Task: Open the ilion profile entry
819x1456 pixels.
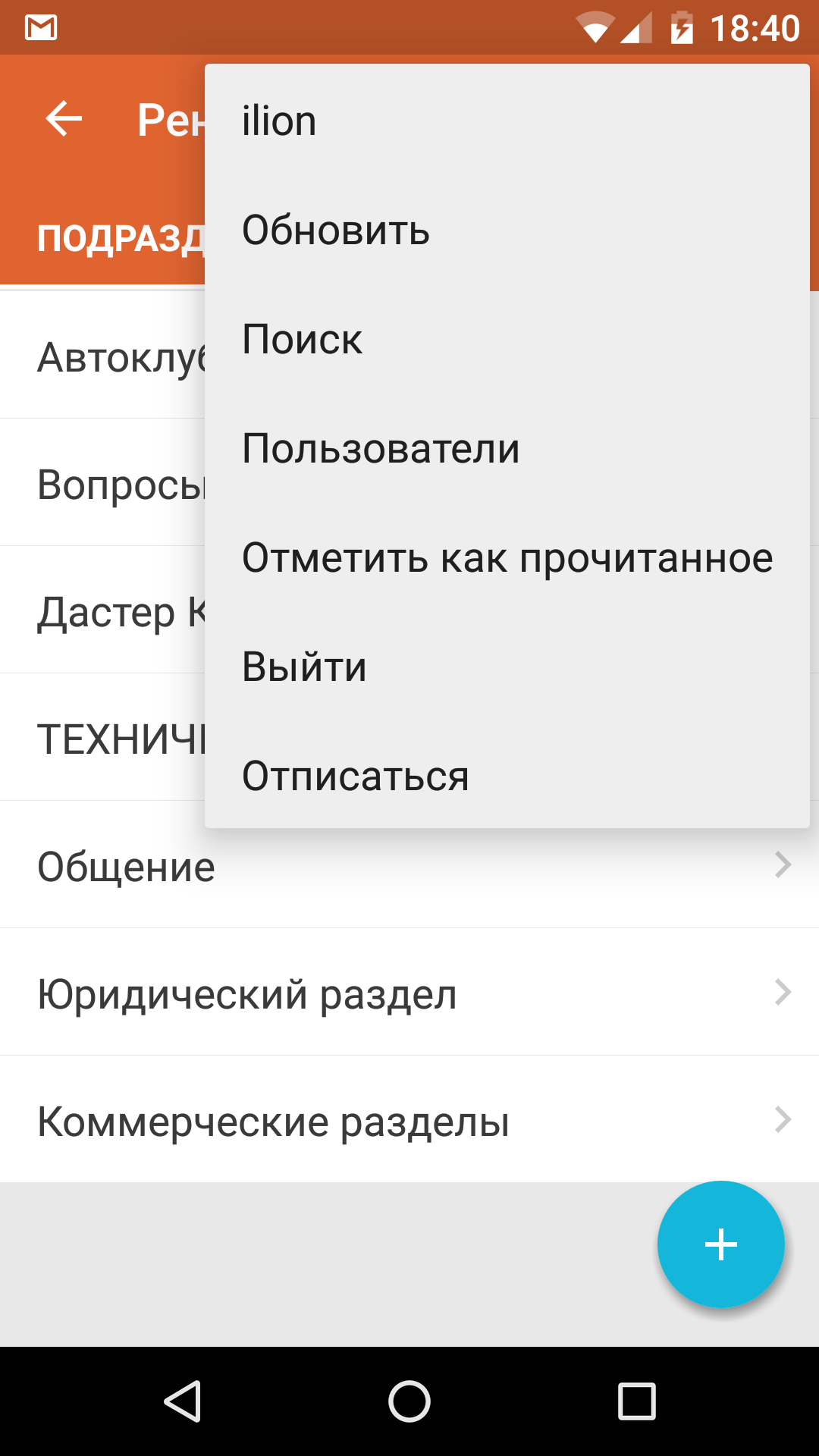Action: [x=507, y=121]
